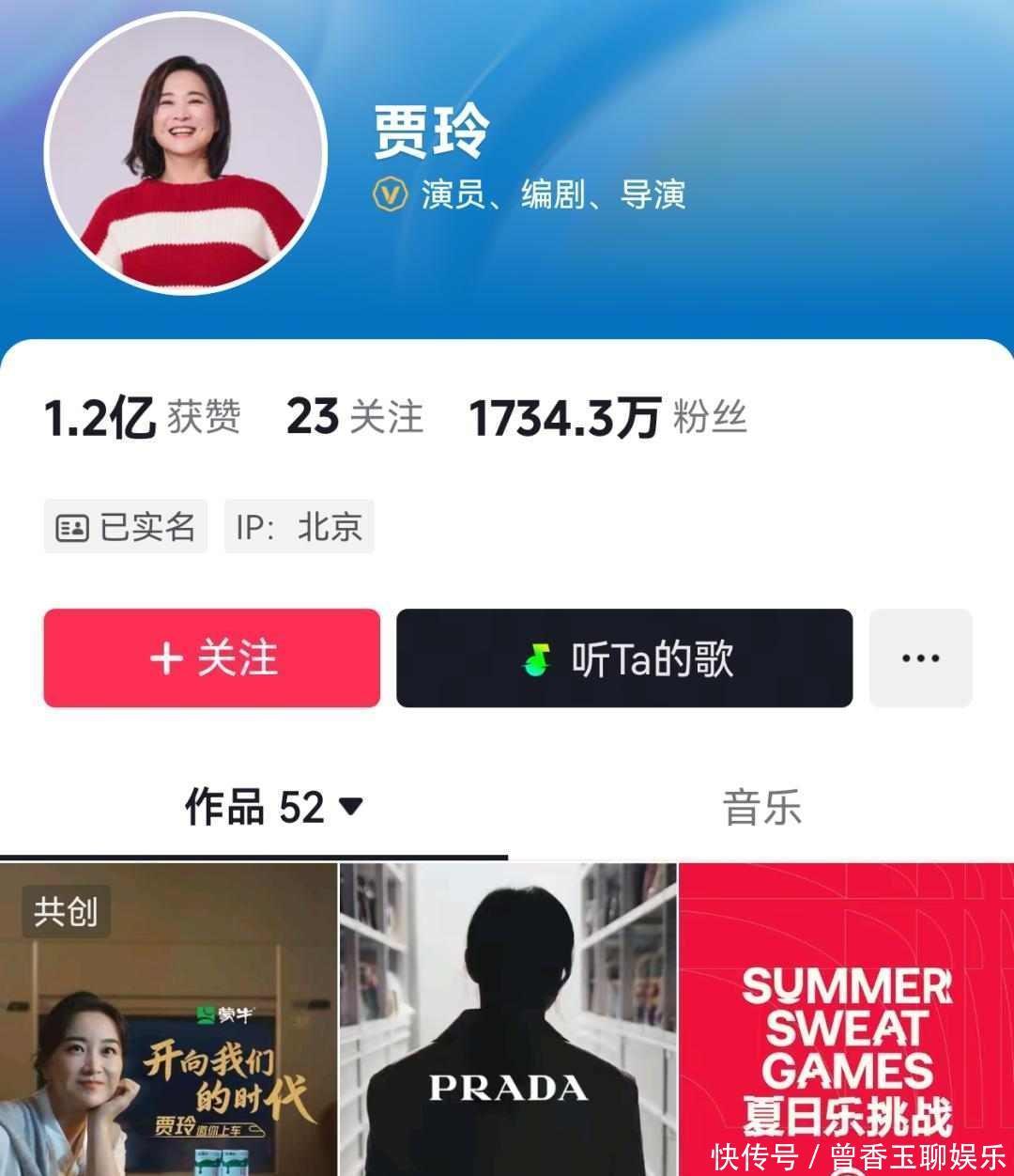Tap the 听Ta的歌 button
The width and height of the screenshot is (1014, 1176).
(x=624, y=658)
